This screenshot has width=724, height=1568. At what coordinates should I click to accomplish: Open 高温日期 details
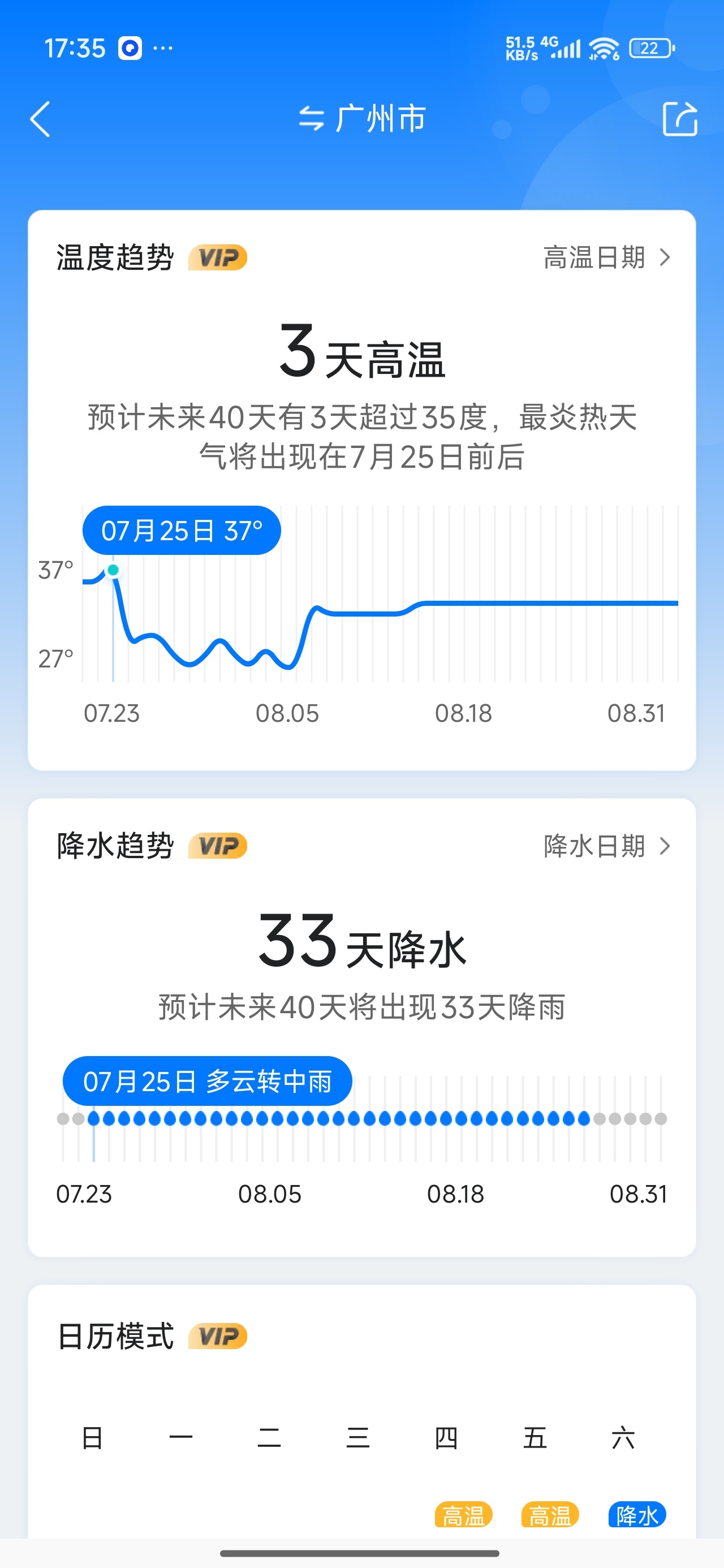(x=607, y=257)
